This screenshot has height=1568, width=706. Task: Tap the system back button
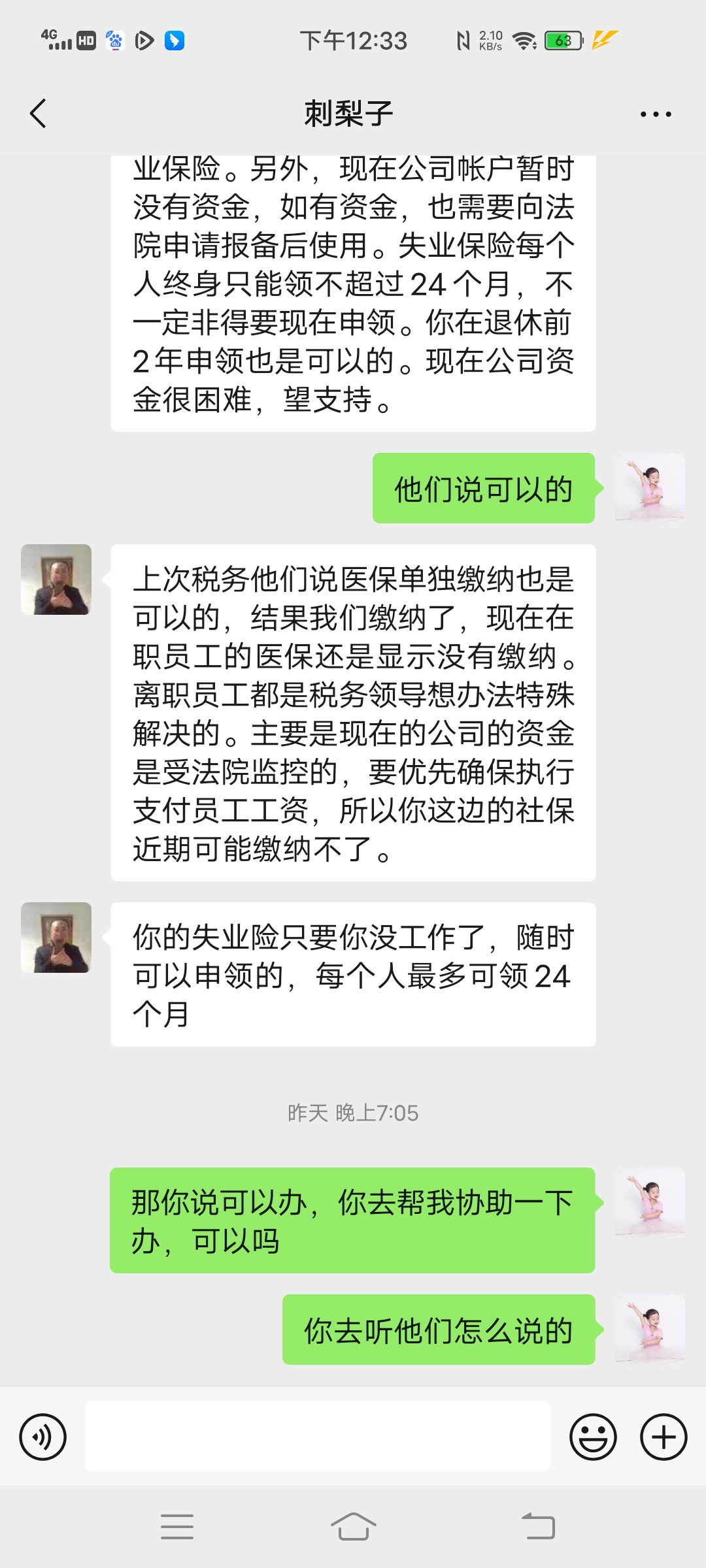(538, 1527)
